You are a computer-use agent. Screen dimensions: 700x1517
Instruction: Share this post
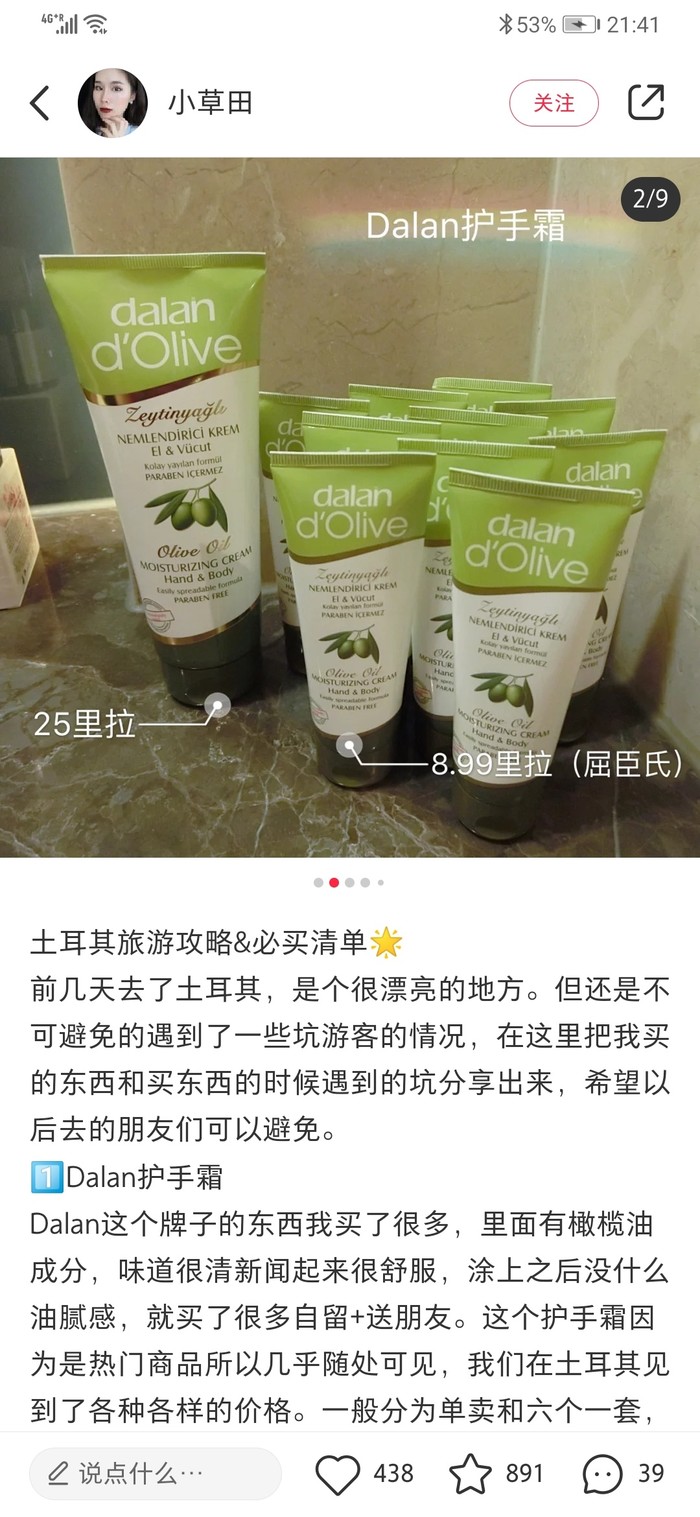645,103
